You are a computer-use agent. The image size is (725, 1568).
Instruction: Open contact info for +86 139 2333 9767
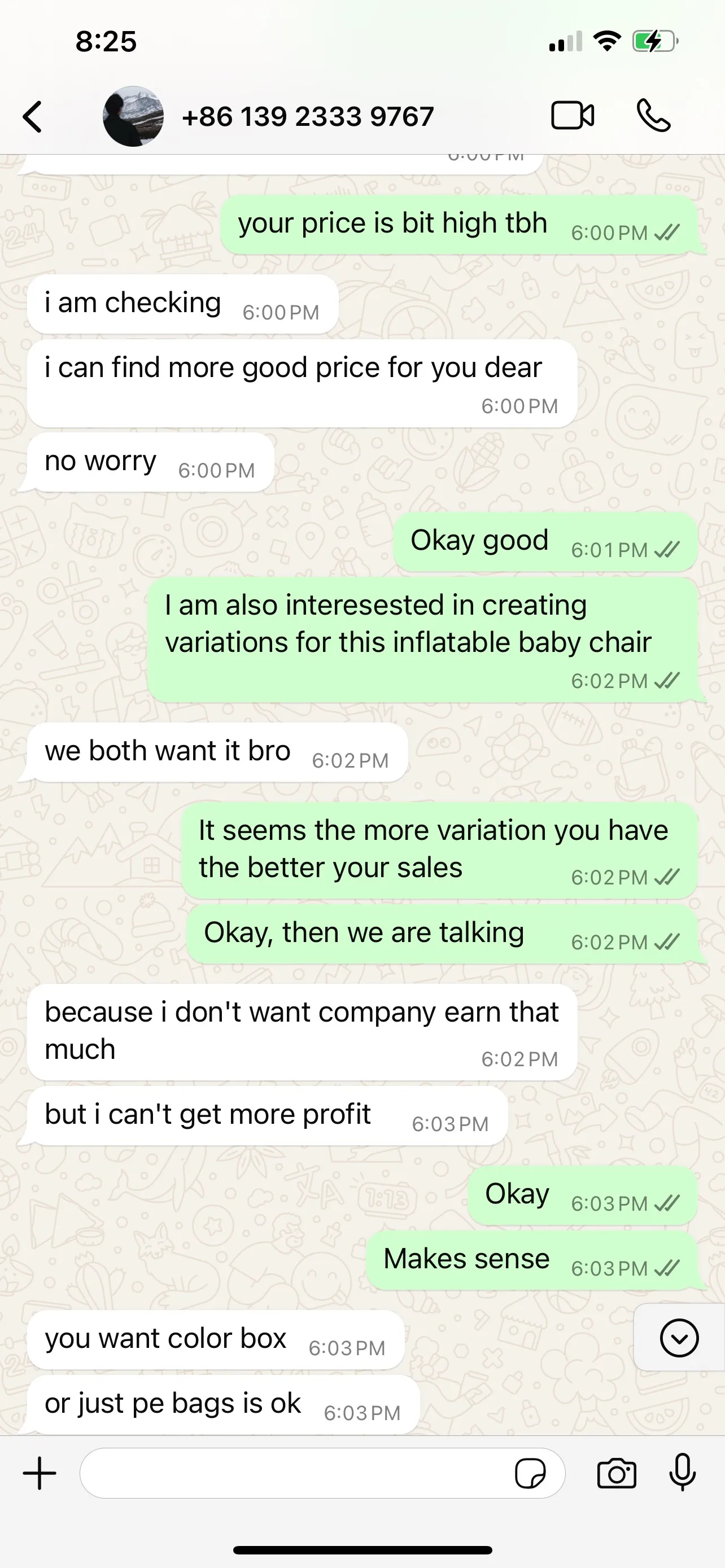[x=307, y=116]
